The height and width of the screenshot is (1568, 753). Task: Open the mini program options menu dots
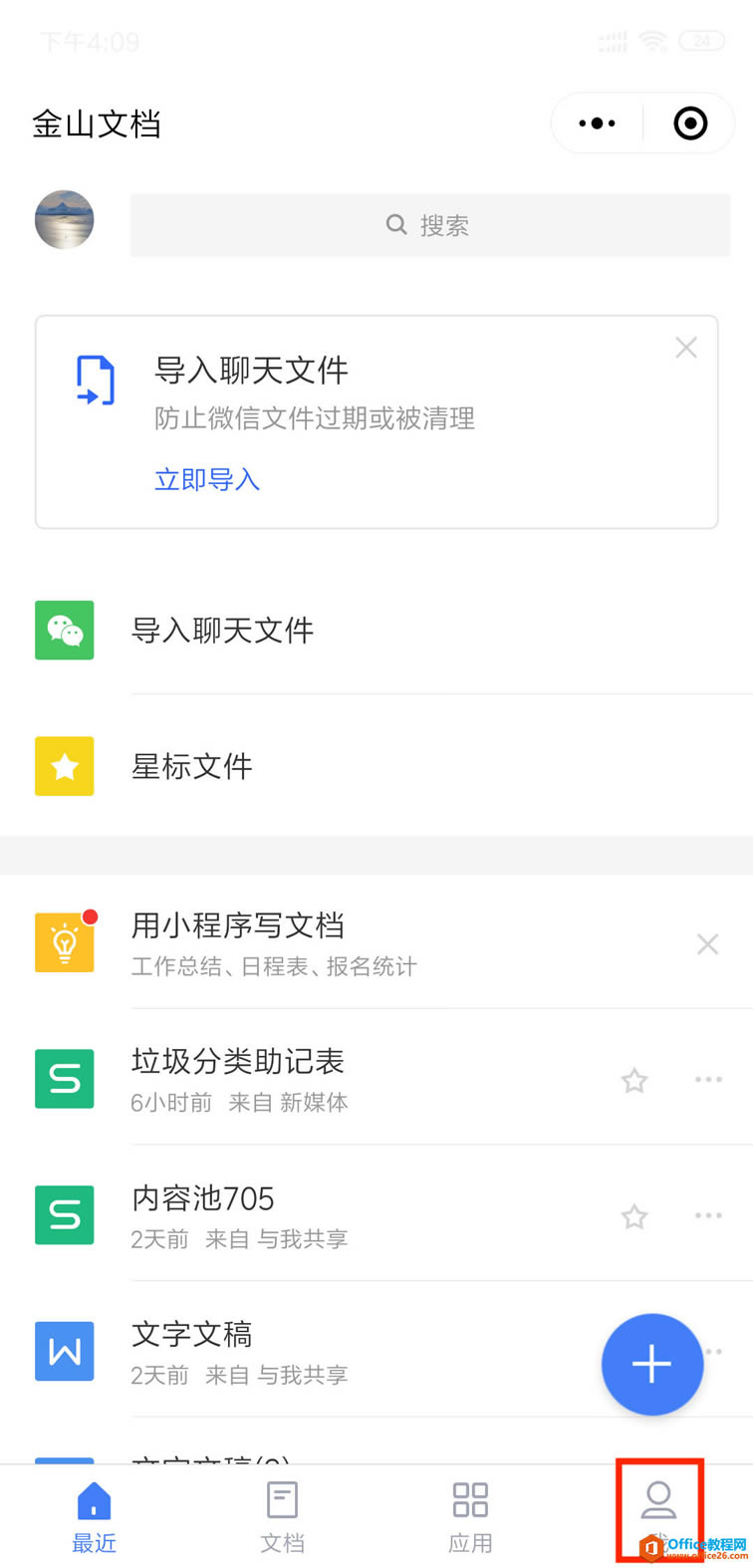pos(596,123)
